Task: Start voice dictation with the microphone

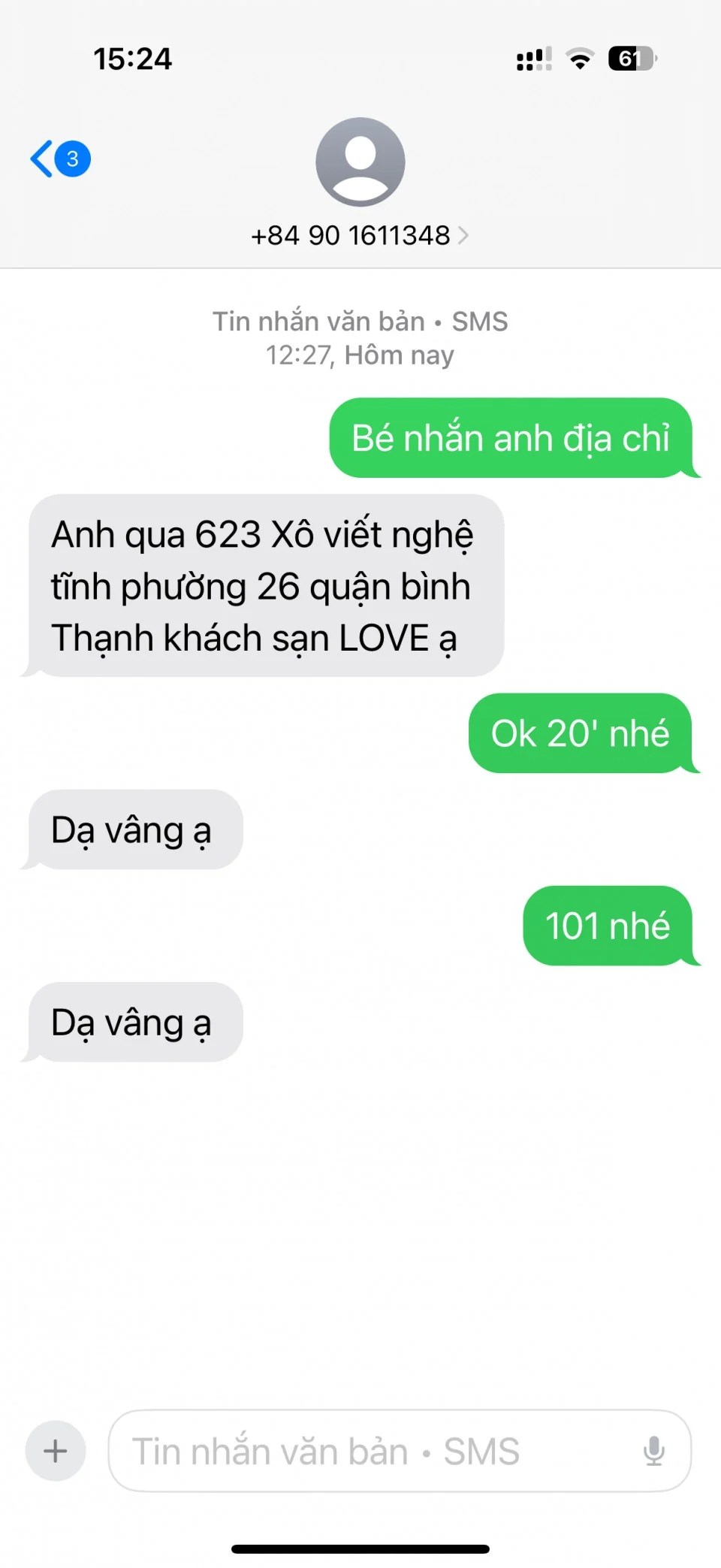Action: (x=653, y=1451)
